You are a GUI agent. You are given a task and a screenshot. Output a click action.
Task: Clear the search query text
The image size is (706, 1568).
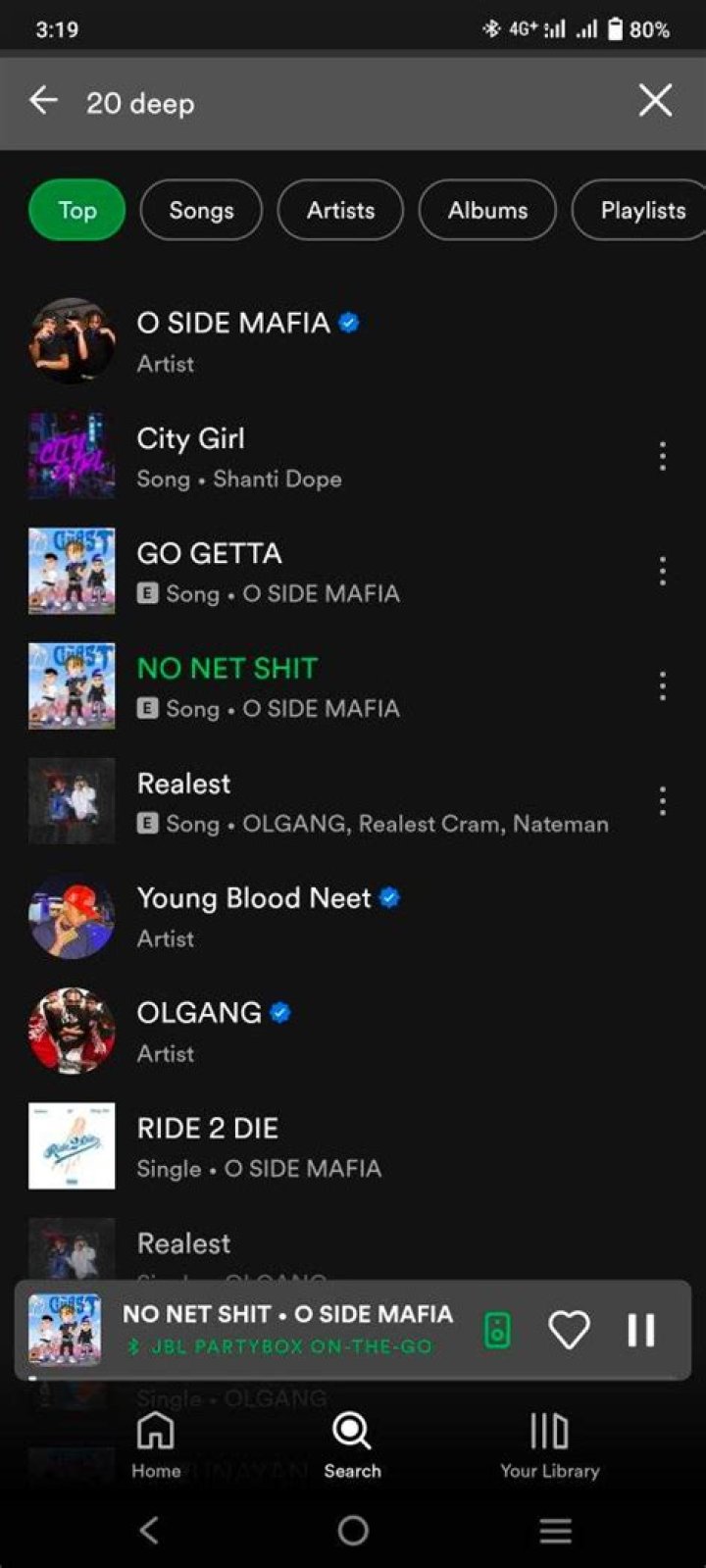point(655,101)
